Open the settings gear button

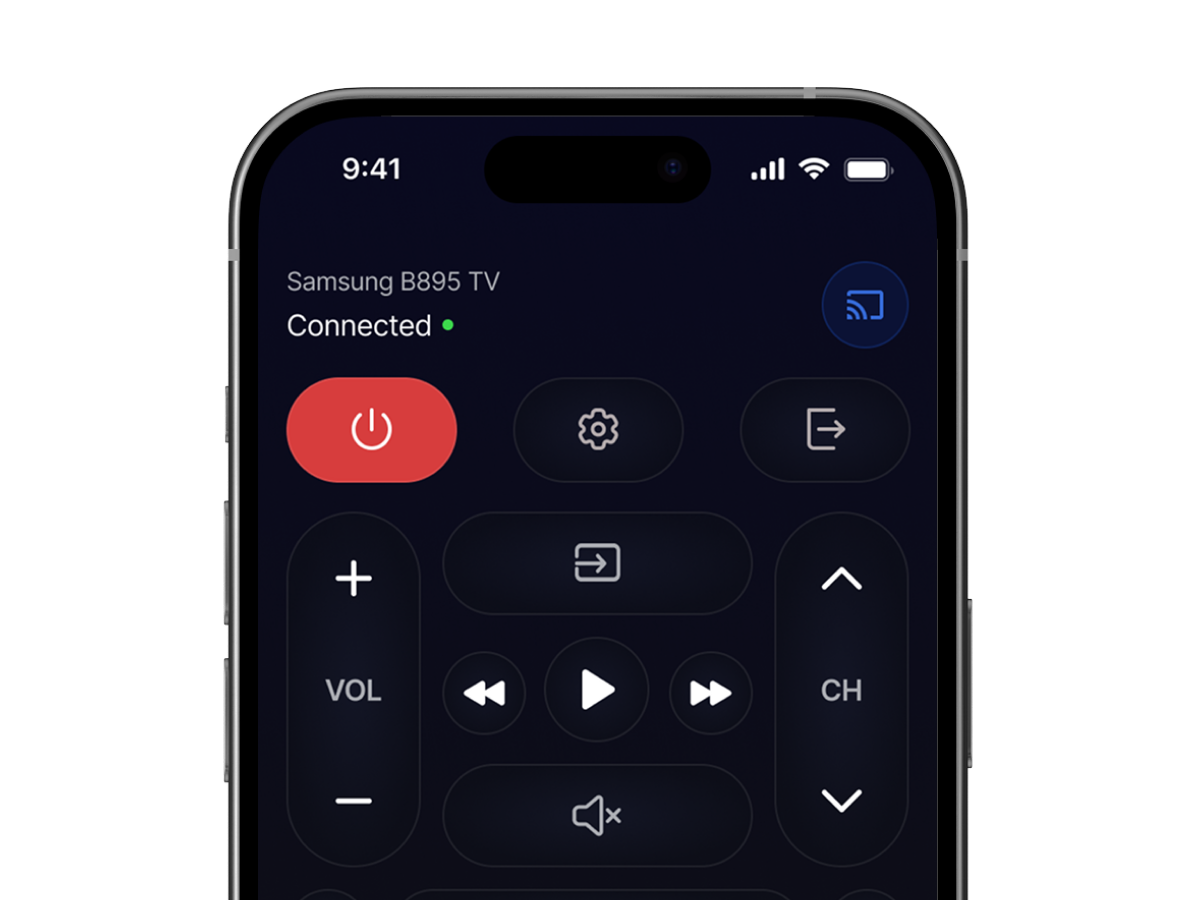[x=598, y=430]
